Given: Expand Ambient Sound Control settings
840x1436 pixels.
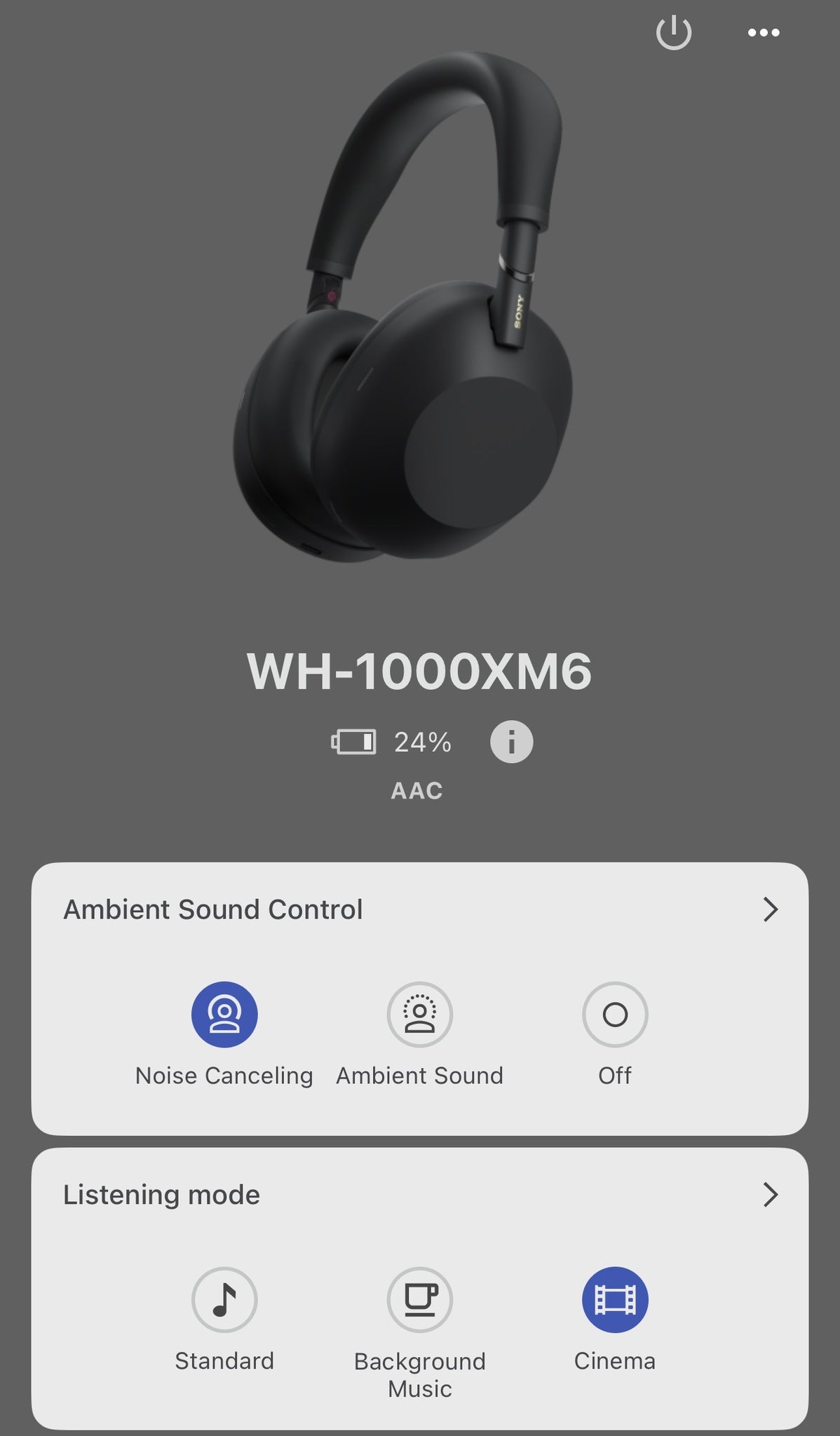Looking at the screenshot, I should tap(770, 909).
